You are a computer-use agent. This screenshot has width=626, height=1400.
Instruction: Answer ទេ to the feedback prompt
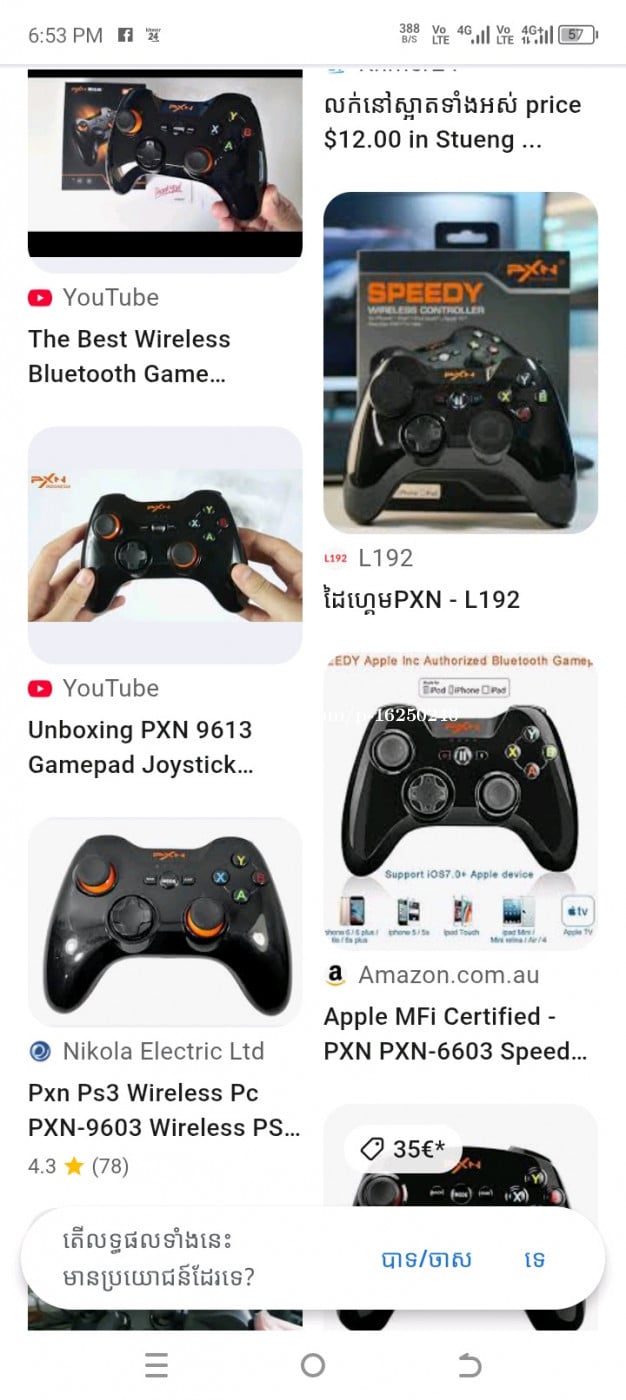click(x=534, y=1259)
